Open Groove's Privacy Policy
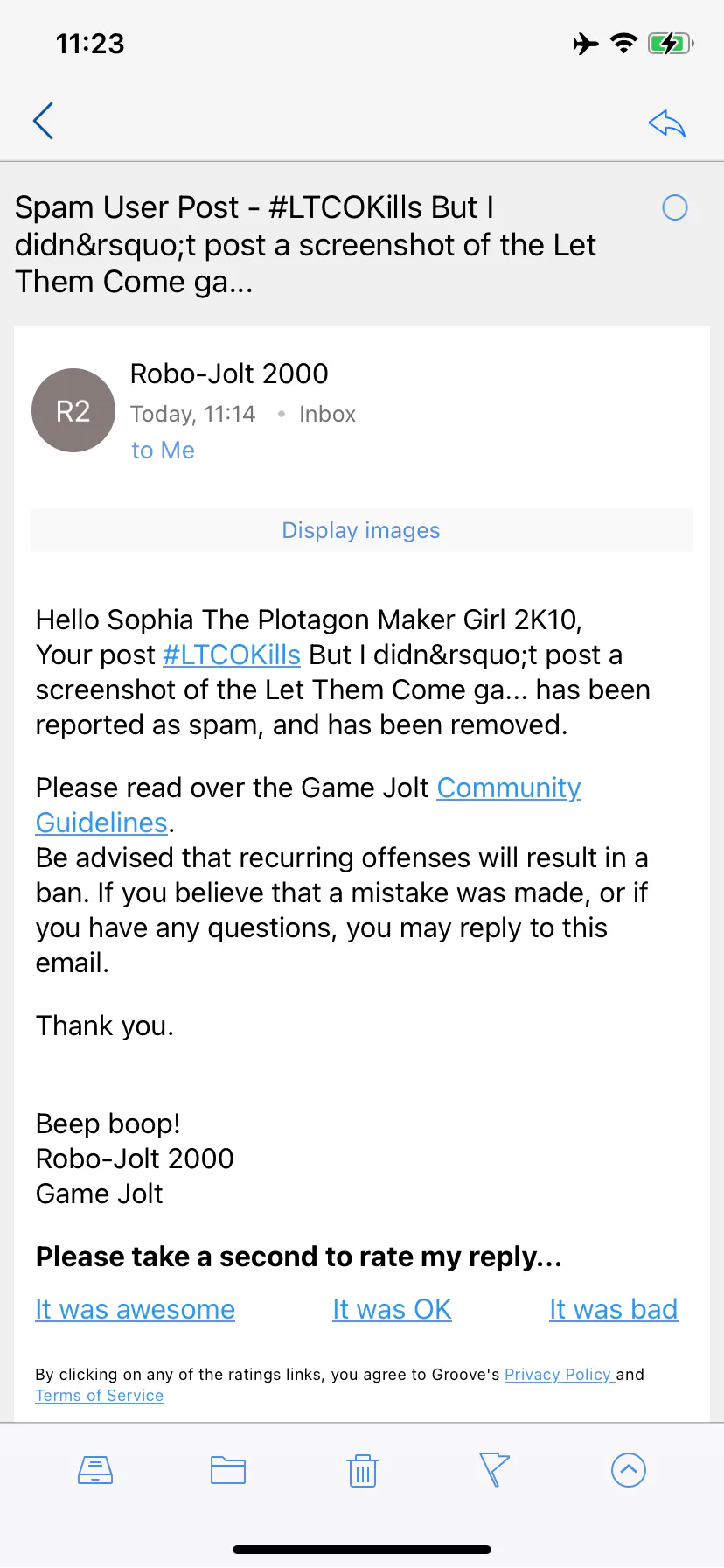 pyautogui.click(x=560, y=1374)
